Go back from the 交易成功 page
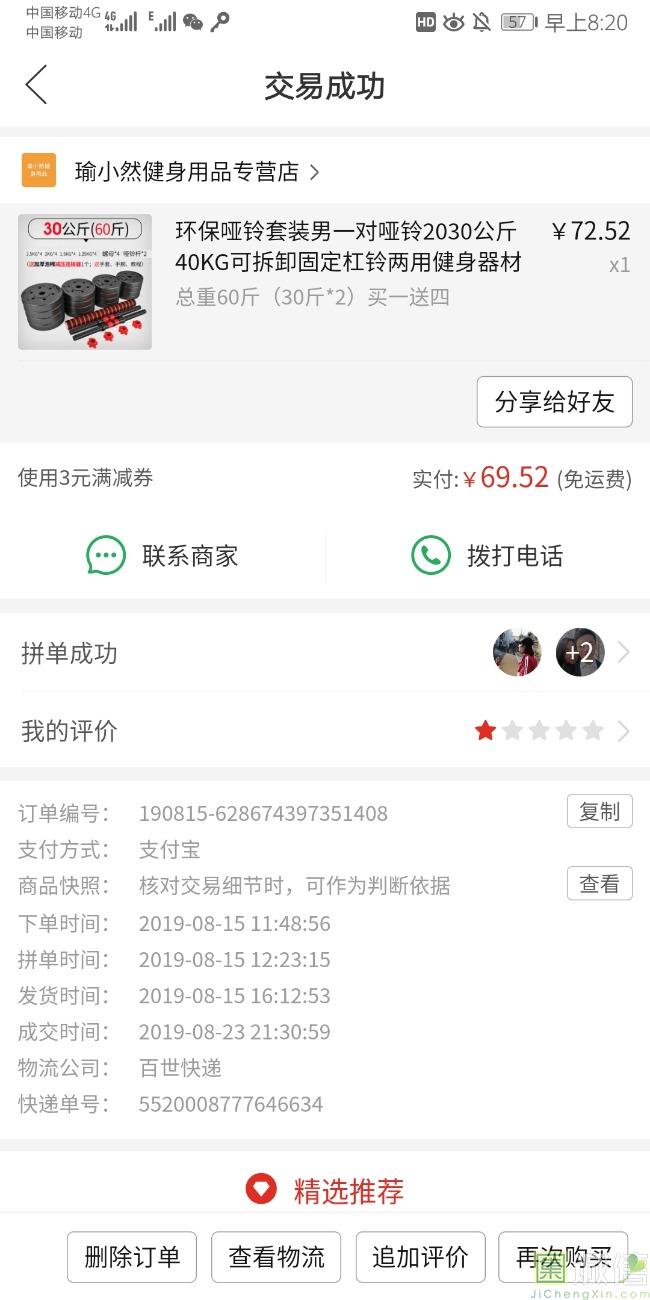The height and width of the screenshot is (1300, 650). 36,85
